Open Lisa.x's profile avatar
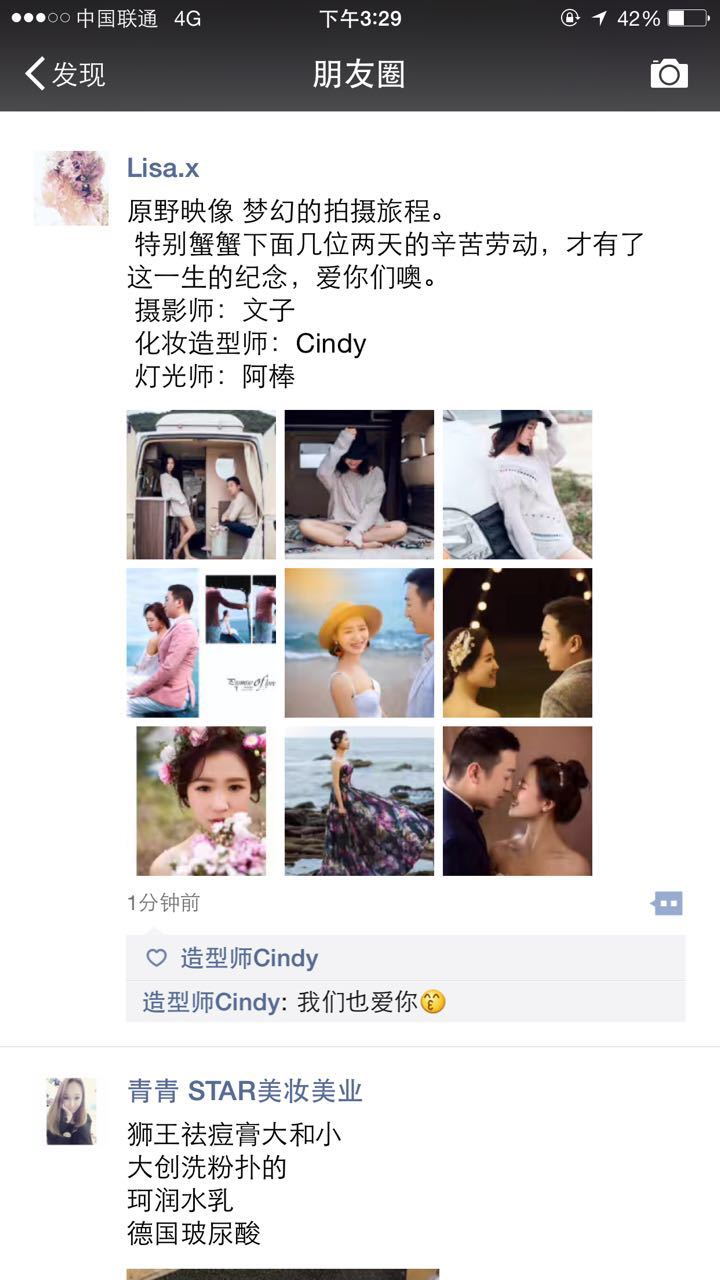 [x=71, y=188]
